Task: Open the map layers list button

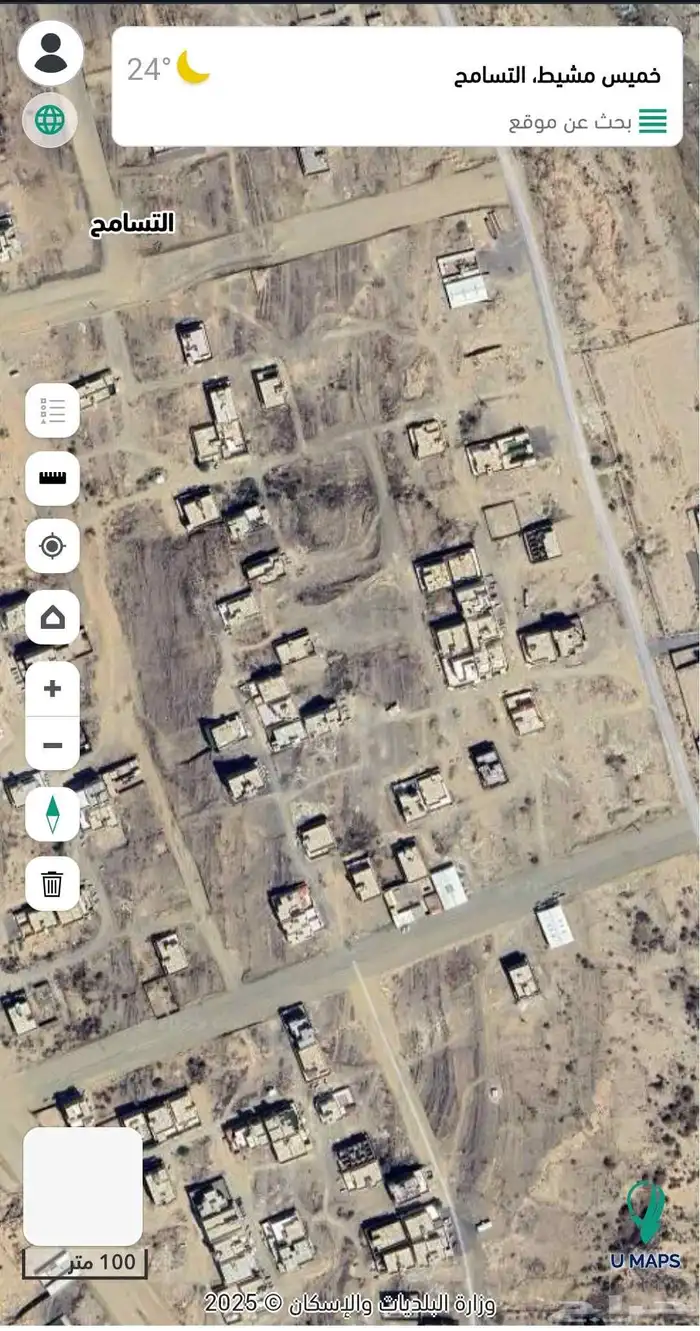Action: (52, 411)
